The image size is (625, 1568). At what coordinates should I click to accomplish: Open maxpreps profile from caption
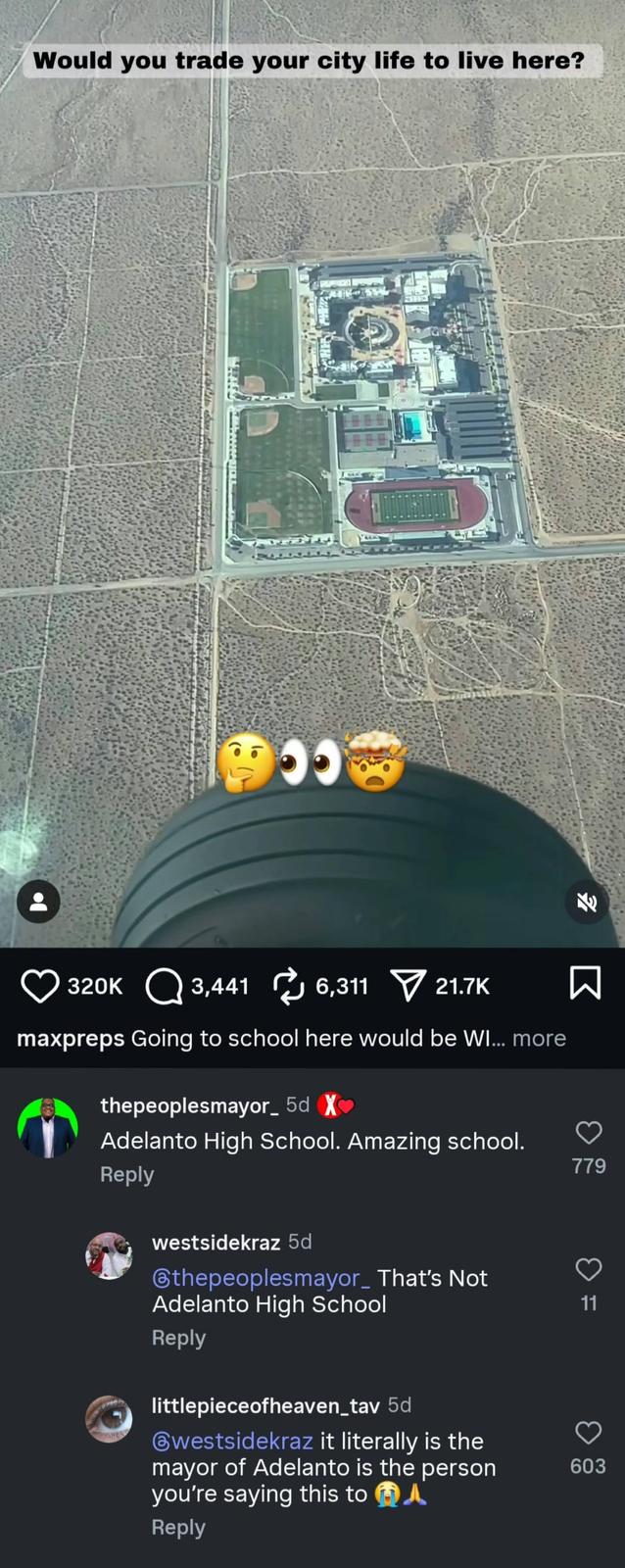71,1038
